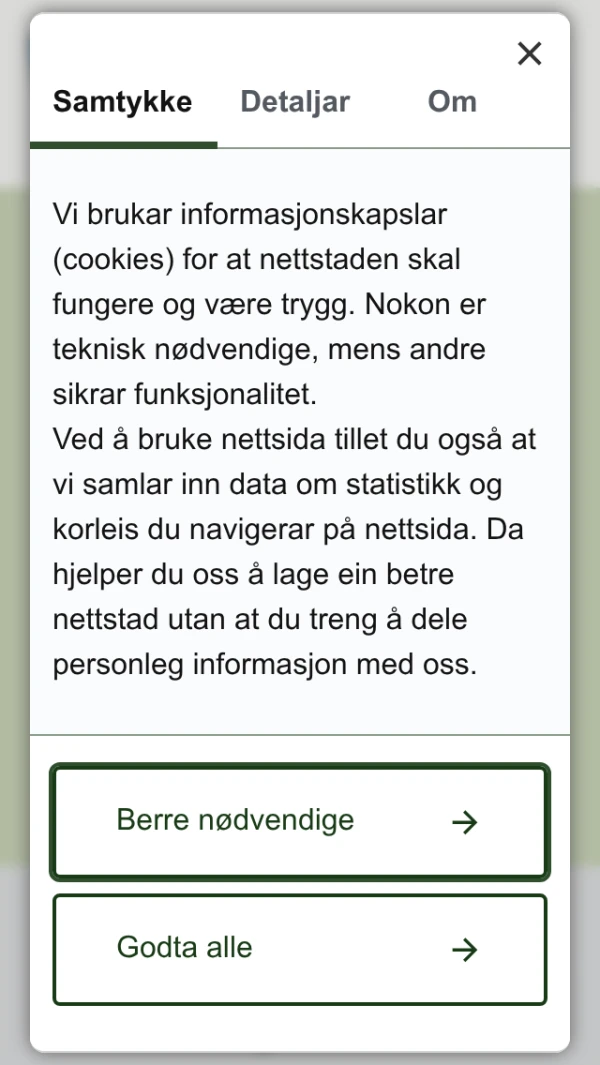Viewport: 600px width, 1065px height.
Task: Choose Berre nødvendige cookies
Action: point(299,822)
